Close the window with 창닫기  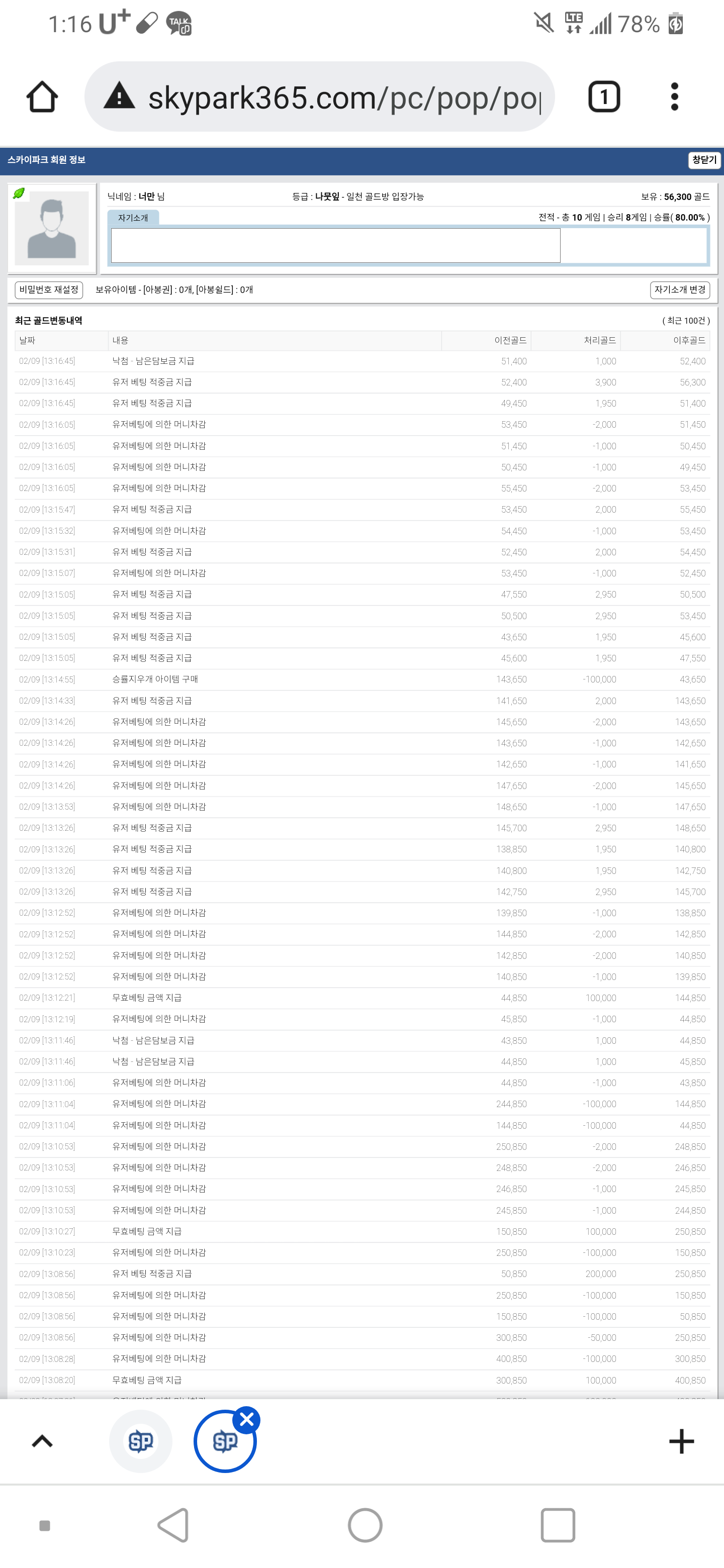click(x=704, y=160)
